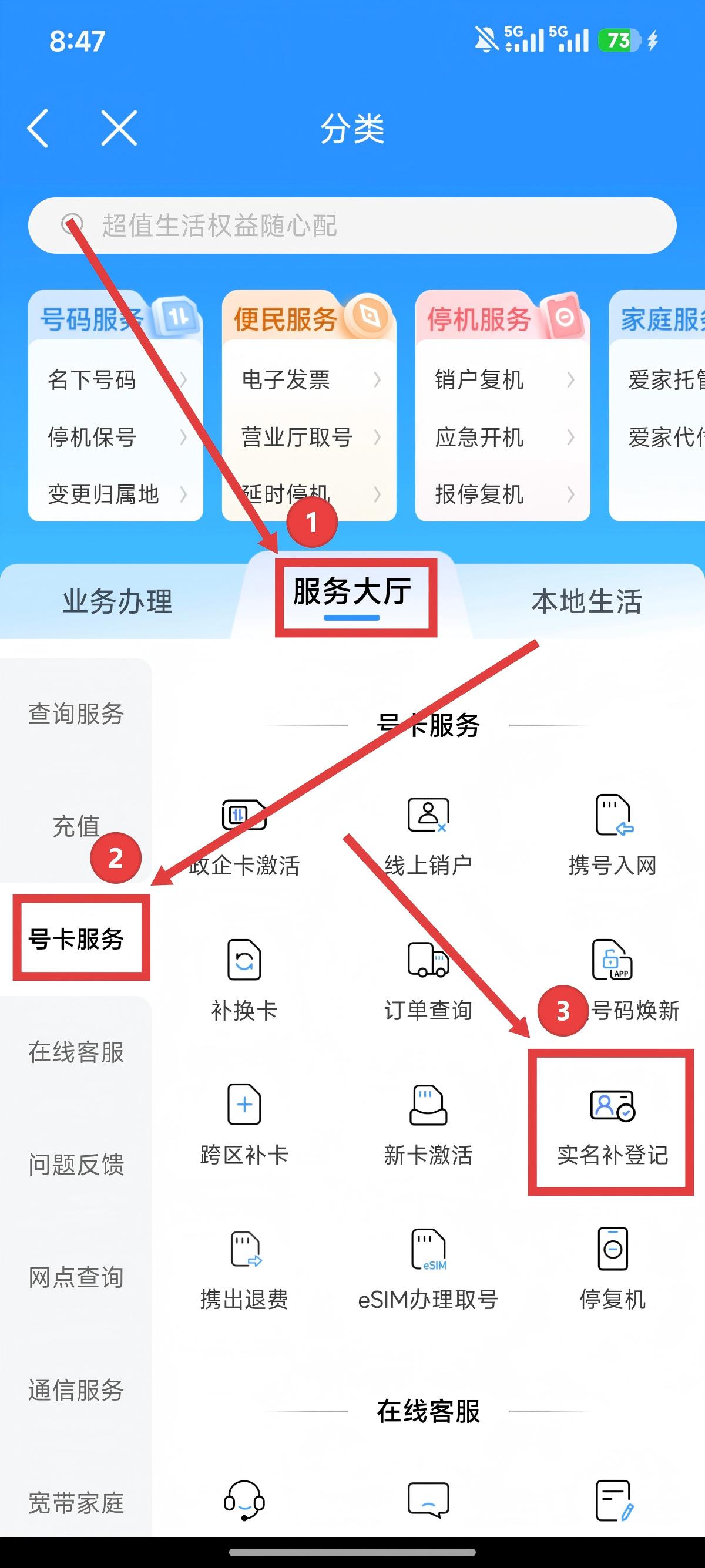Switch to the 本地生活 tab
The height and width of the screenshot is (1568, 705).
click(x=586, y=601)
